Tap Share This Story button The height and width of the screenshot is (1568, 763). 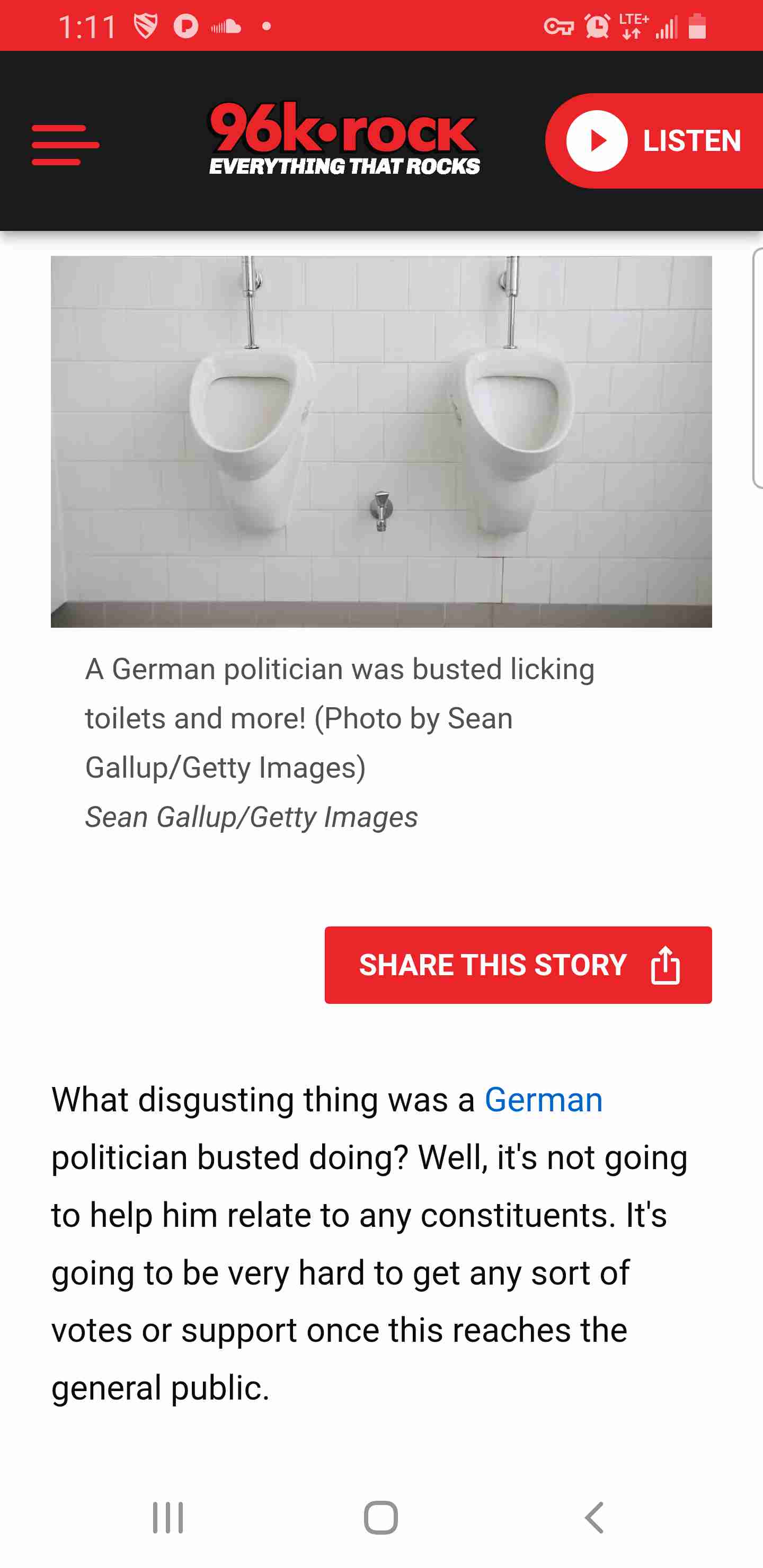pyautogui.click(x=518, y=965)
